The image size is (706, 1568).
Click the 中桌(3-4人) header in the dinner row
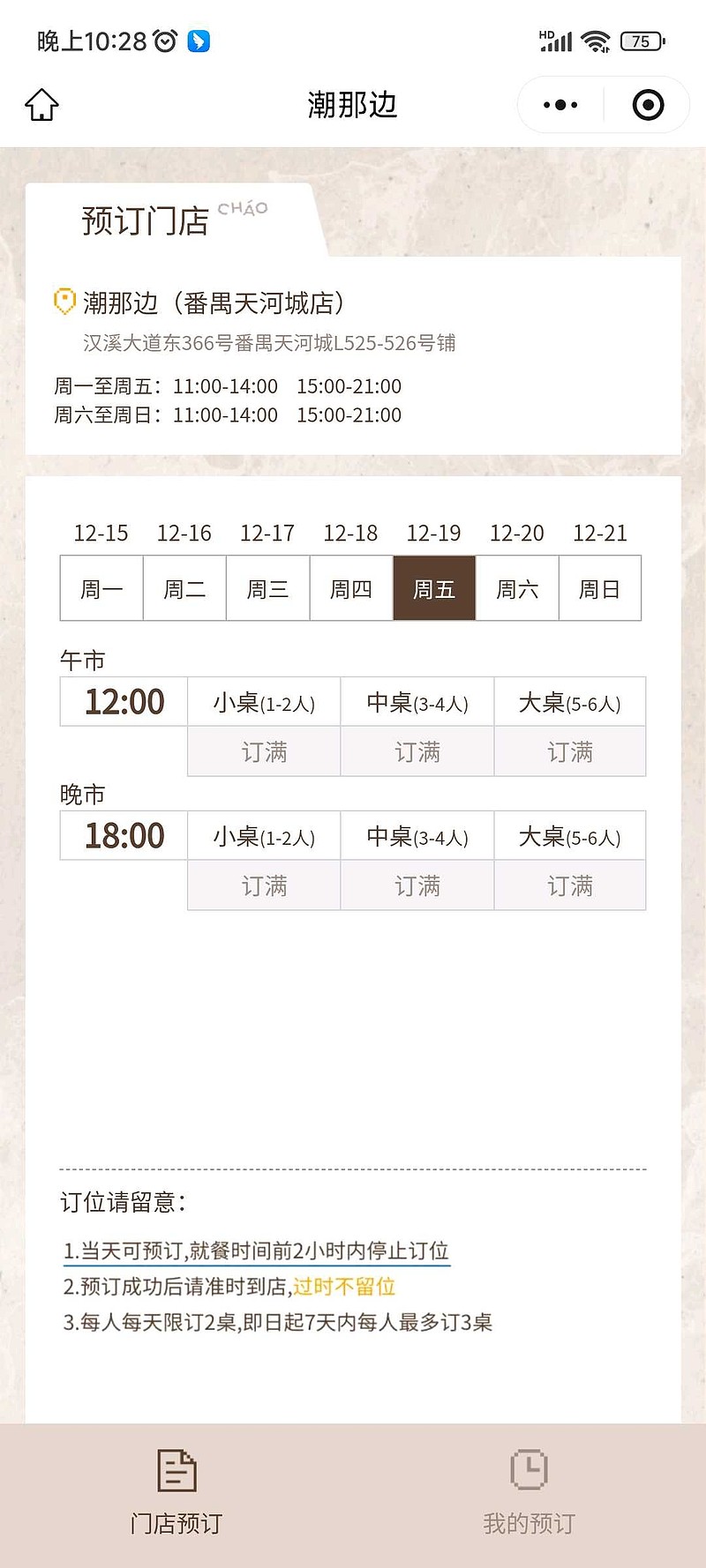tap(416, 835)
